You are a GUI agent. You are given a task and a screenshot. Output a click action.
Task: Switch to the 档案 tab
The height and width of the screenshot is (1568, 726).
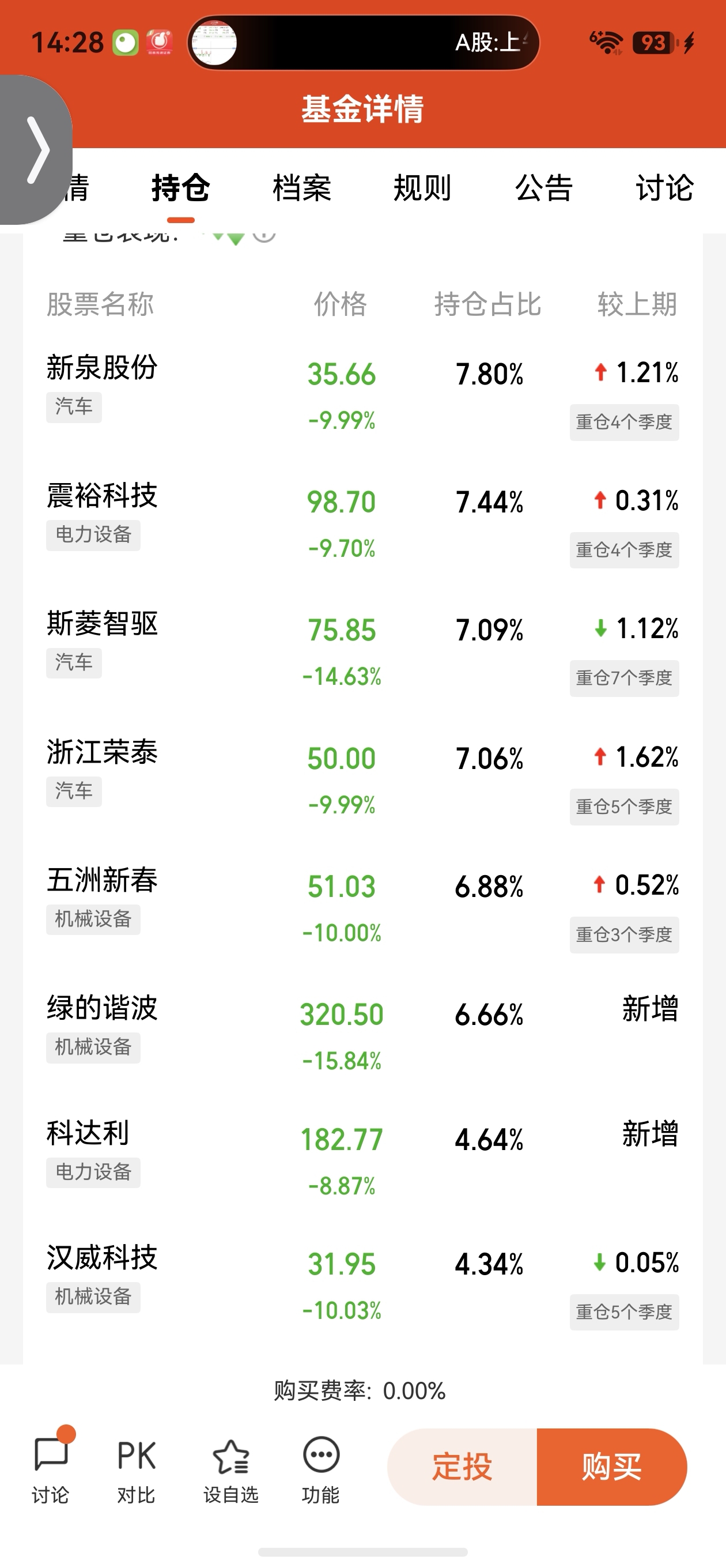click(302, 187)
